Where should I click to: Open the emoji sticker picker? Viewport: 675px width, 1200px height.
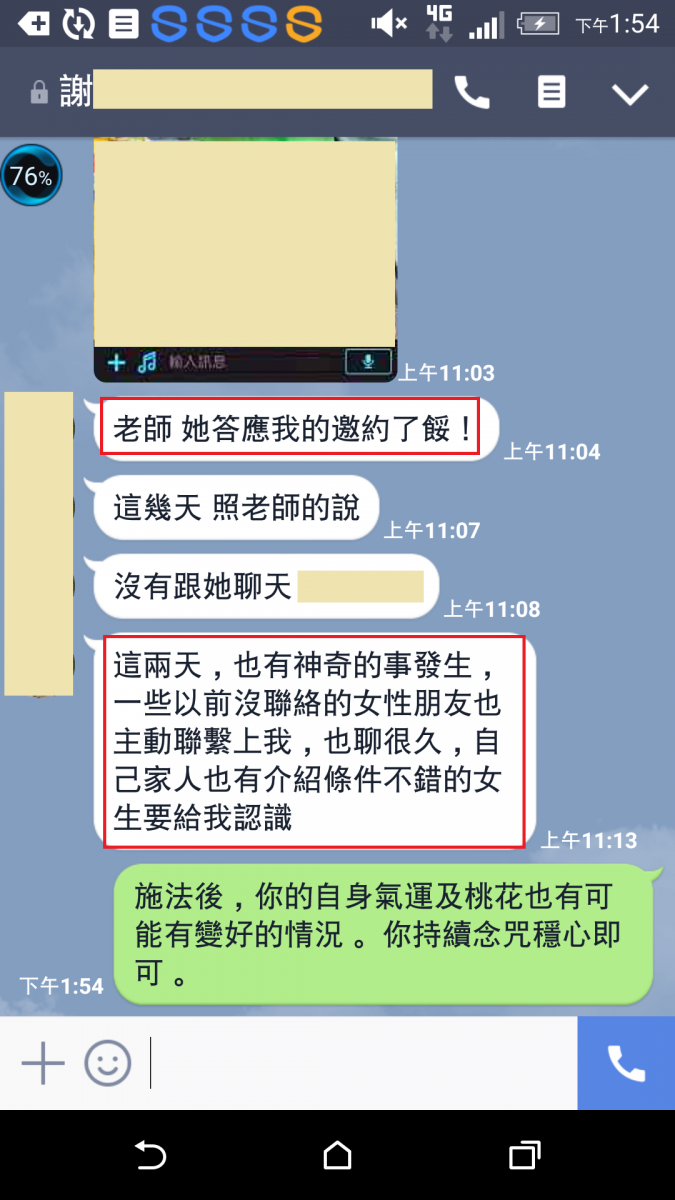(x=107, y=1063)
